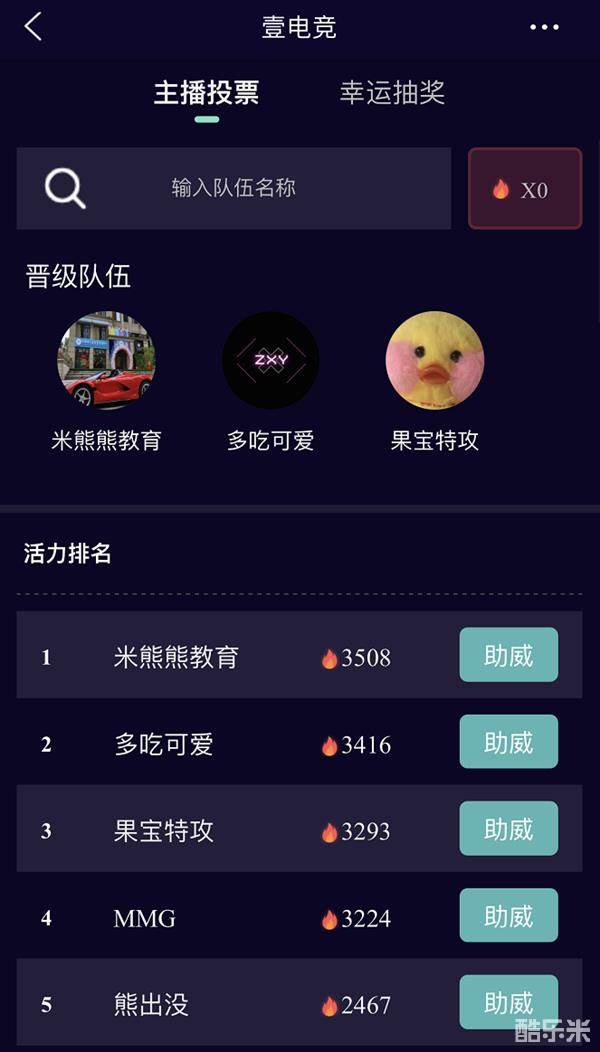Open the three-dot overflow menu
This screenshot has width=600, height=1052.
pyautogui.click(x=545, y=27)
